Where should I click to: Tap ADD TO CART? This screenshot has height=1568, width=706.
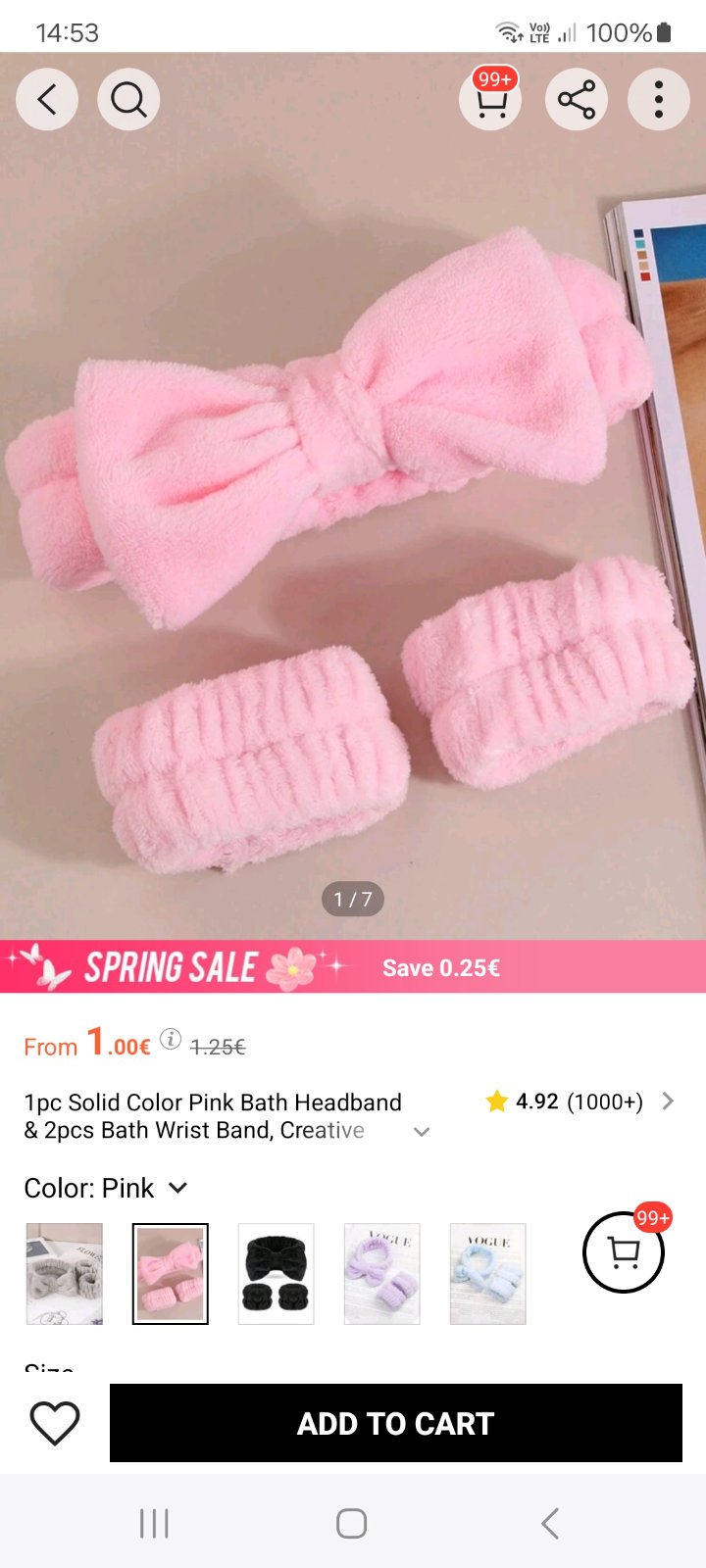coord(396,1423)
